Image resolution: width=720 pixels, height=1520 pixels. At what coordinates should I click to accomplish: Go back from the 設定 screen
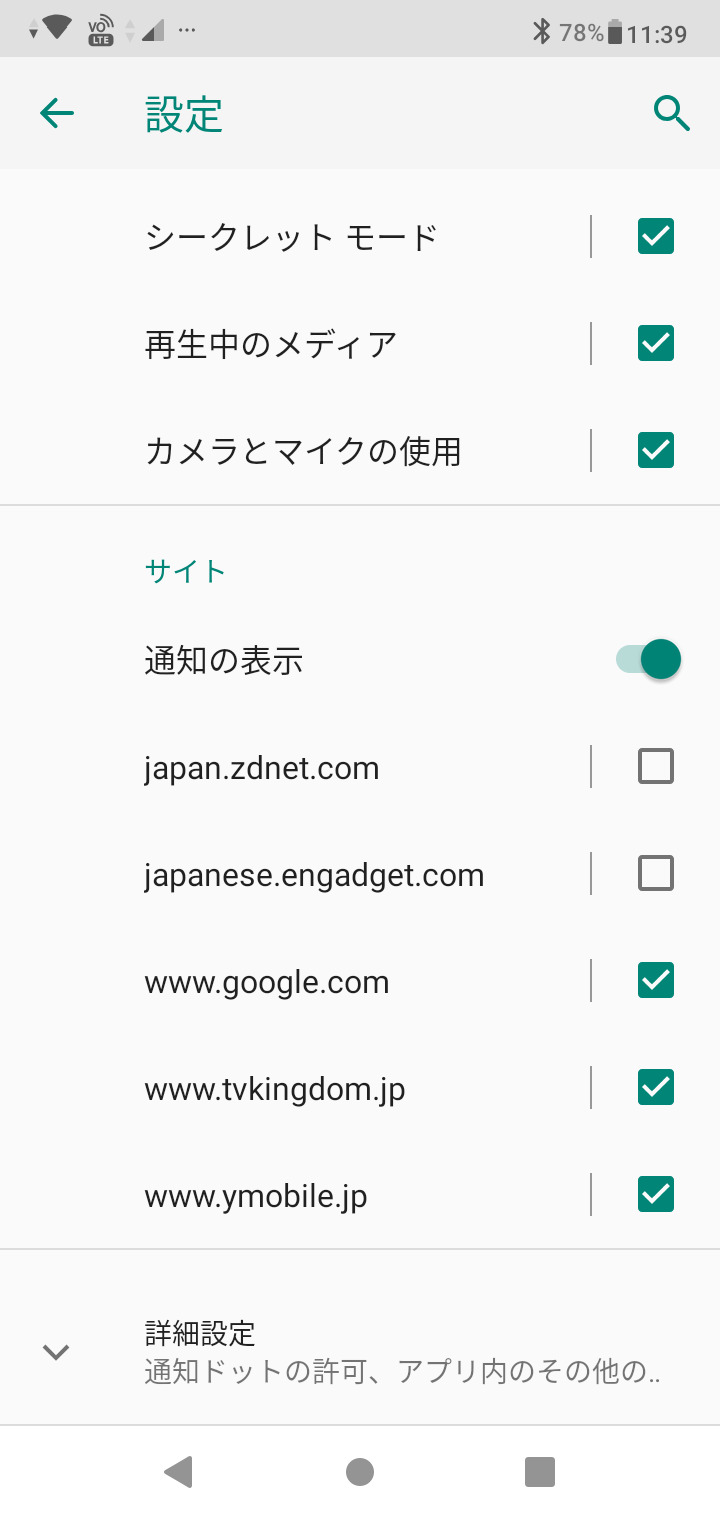click(57, 114)
